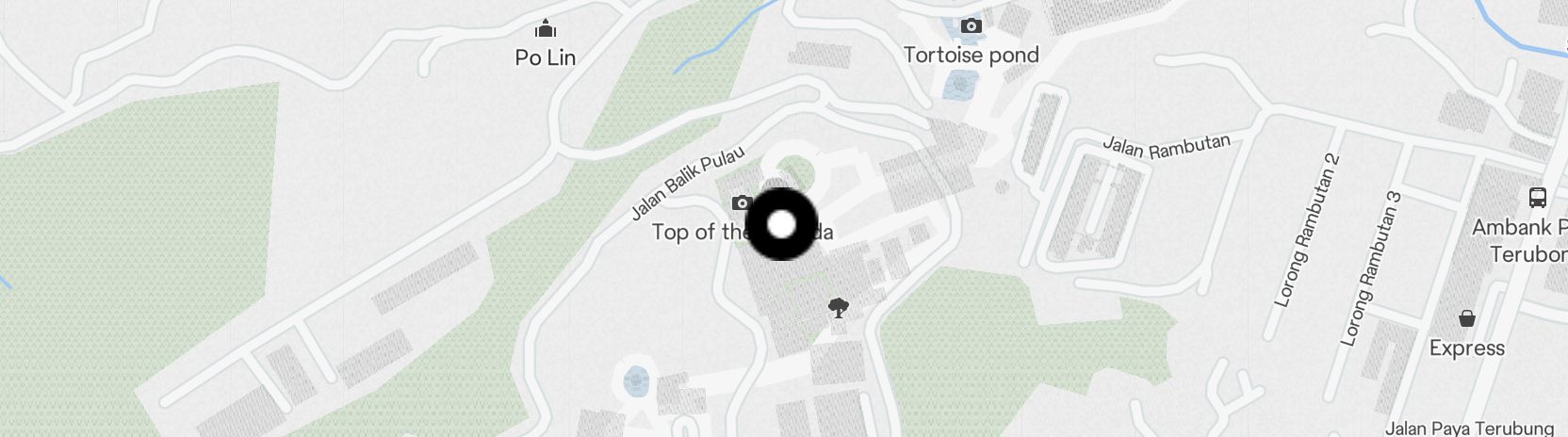Tap the Tortoise pond camera marker

click(971, 26)
